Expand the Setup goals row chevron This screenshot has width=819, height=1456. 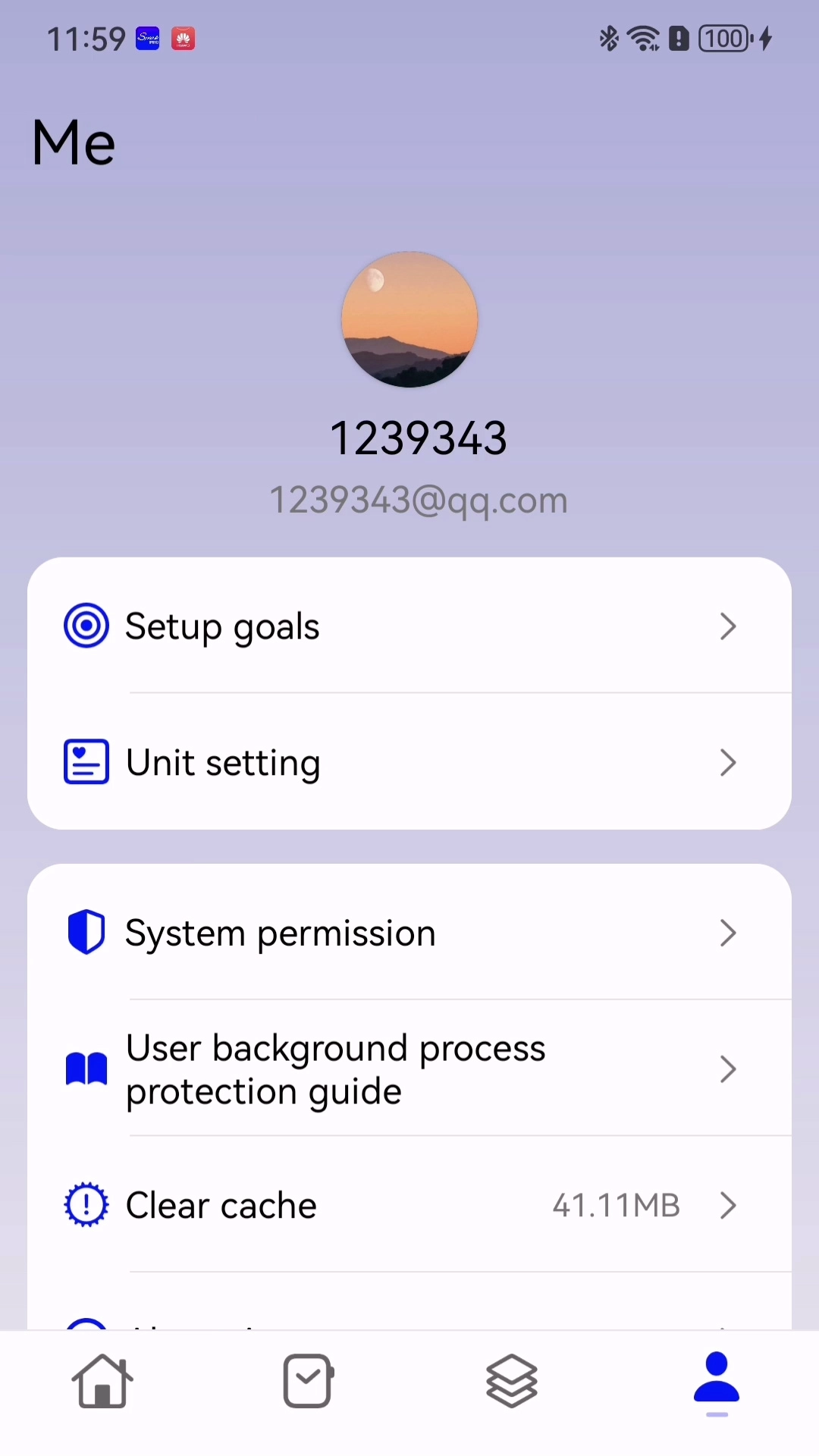(x=727, y=625)
